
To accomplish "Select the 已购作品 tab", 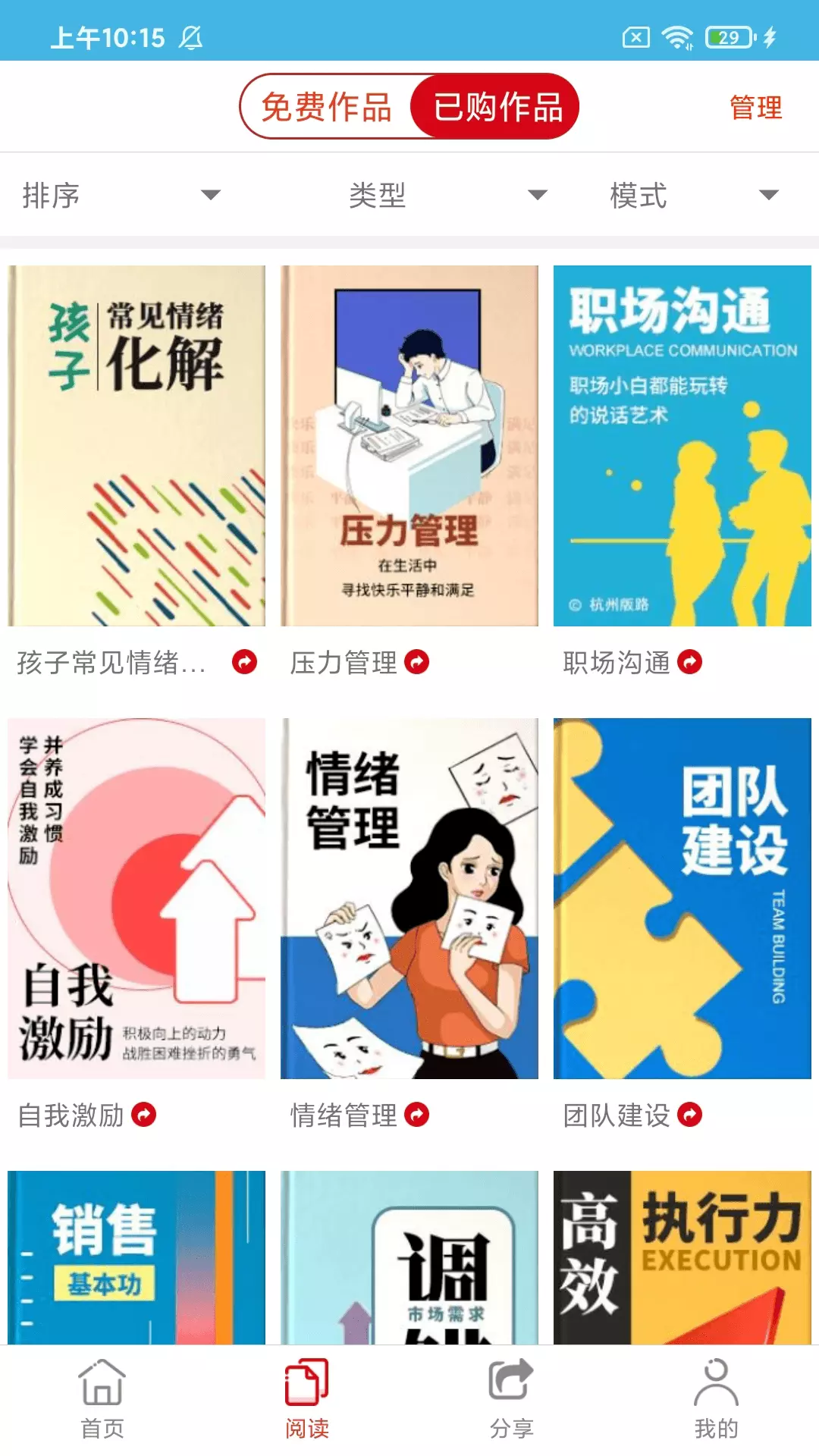I will tap(497, 107).
